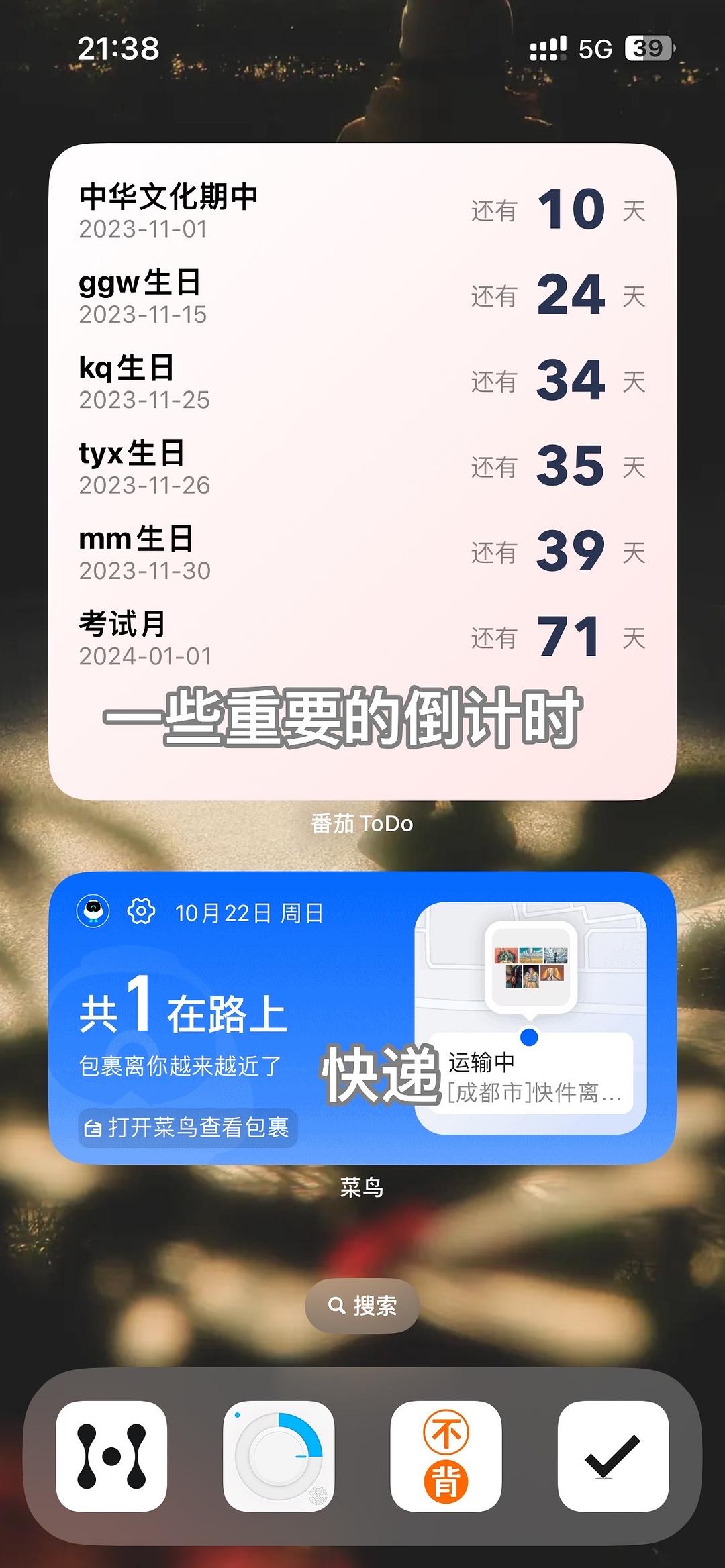Tap the 菜鸟 logo icon in widget

[93, 911]
